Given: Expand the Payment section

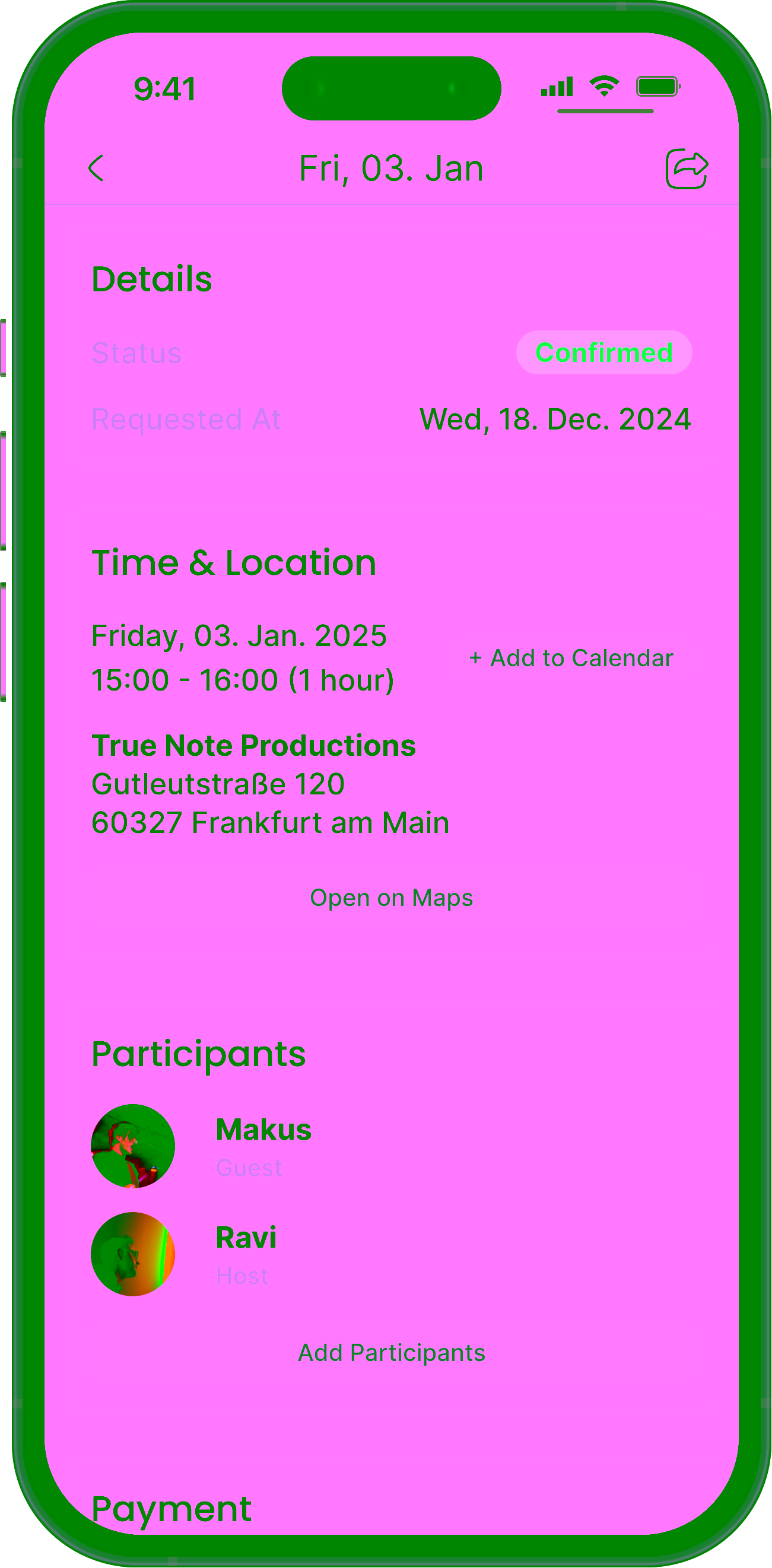Looking at the screenshot, I should point(170,1508).
